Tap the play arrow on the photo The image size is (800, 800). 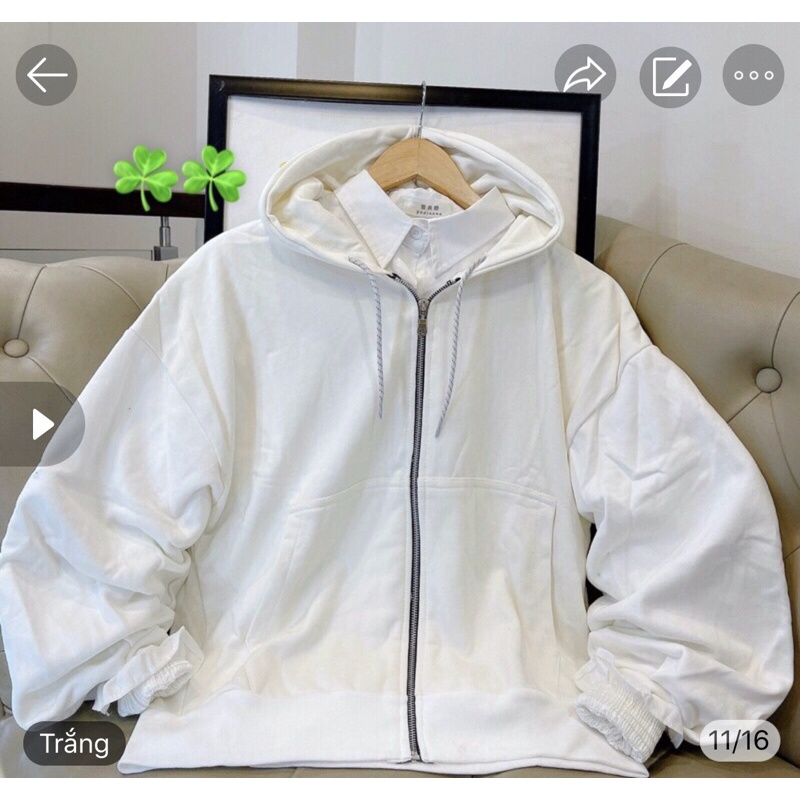[x=42, y=424]
